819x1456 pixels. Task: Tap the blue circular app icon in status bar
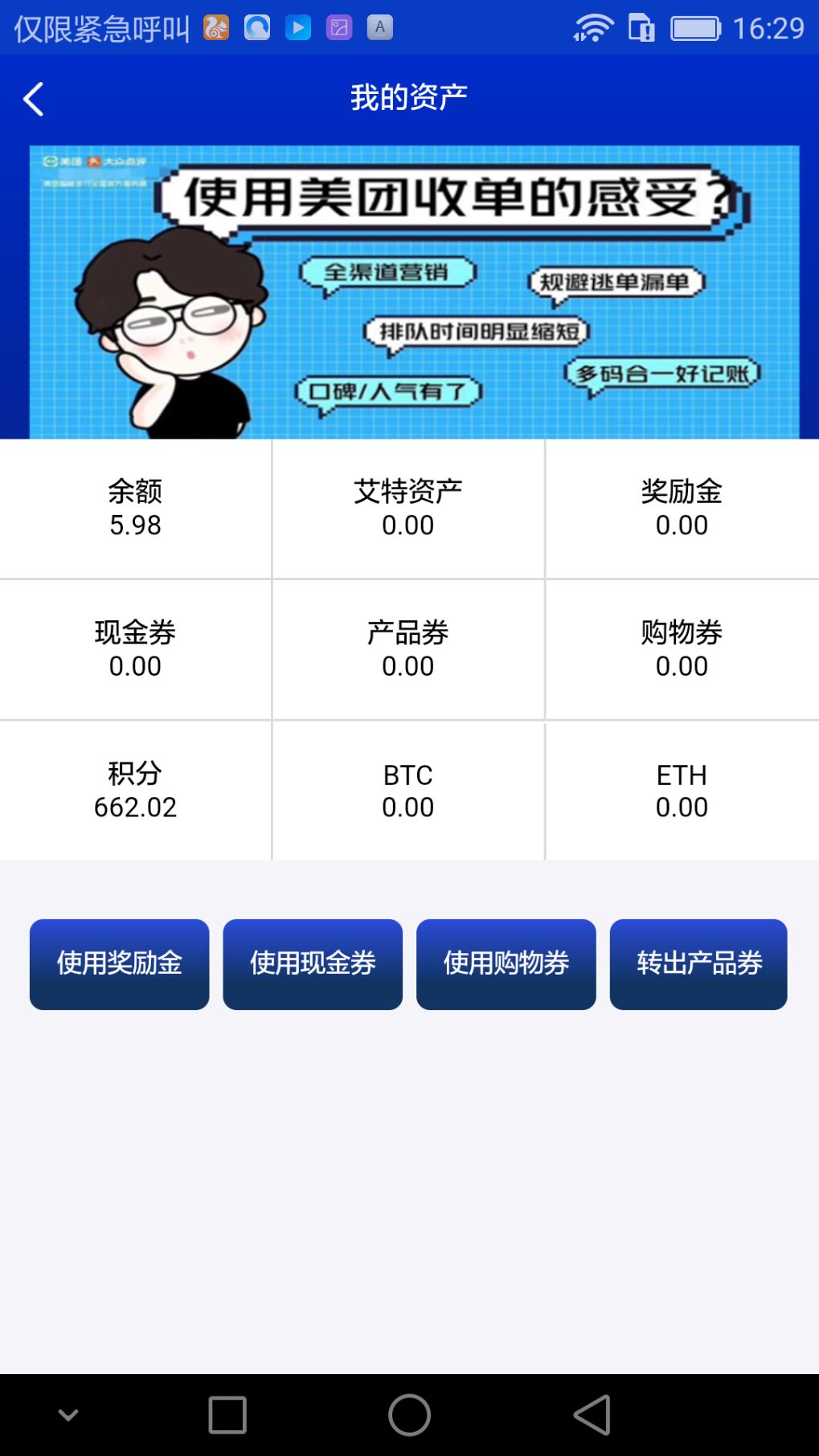(256, 28)
